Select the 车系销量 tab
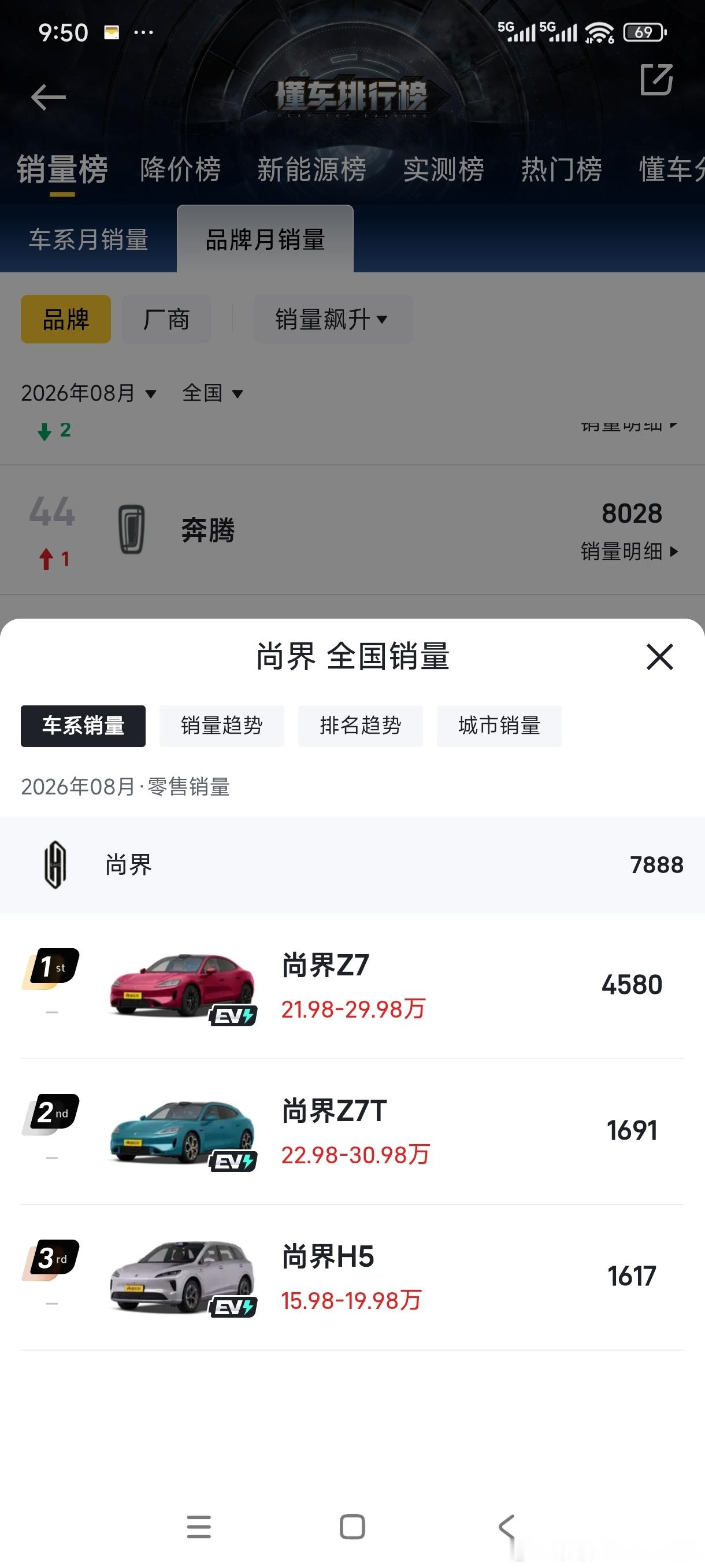Screen dimensions: 705x1568 point(83,726)
